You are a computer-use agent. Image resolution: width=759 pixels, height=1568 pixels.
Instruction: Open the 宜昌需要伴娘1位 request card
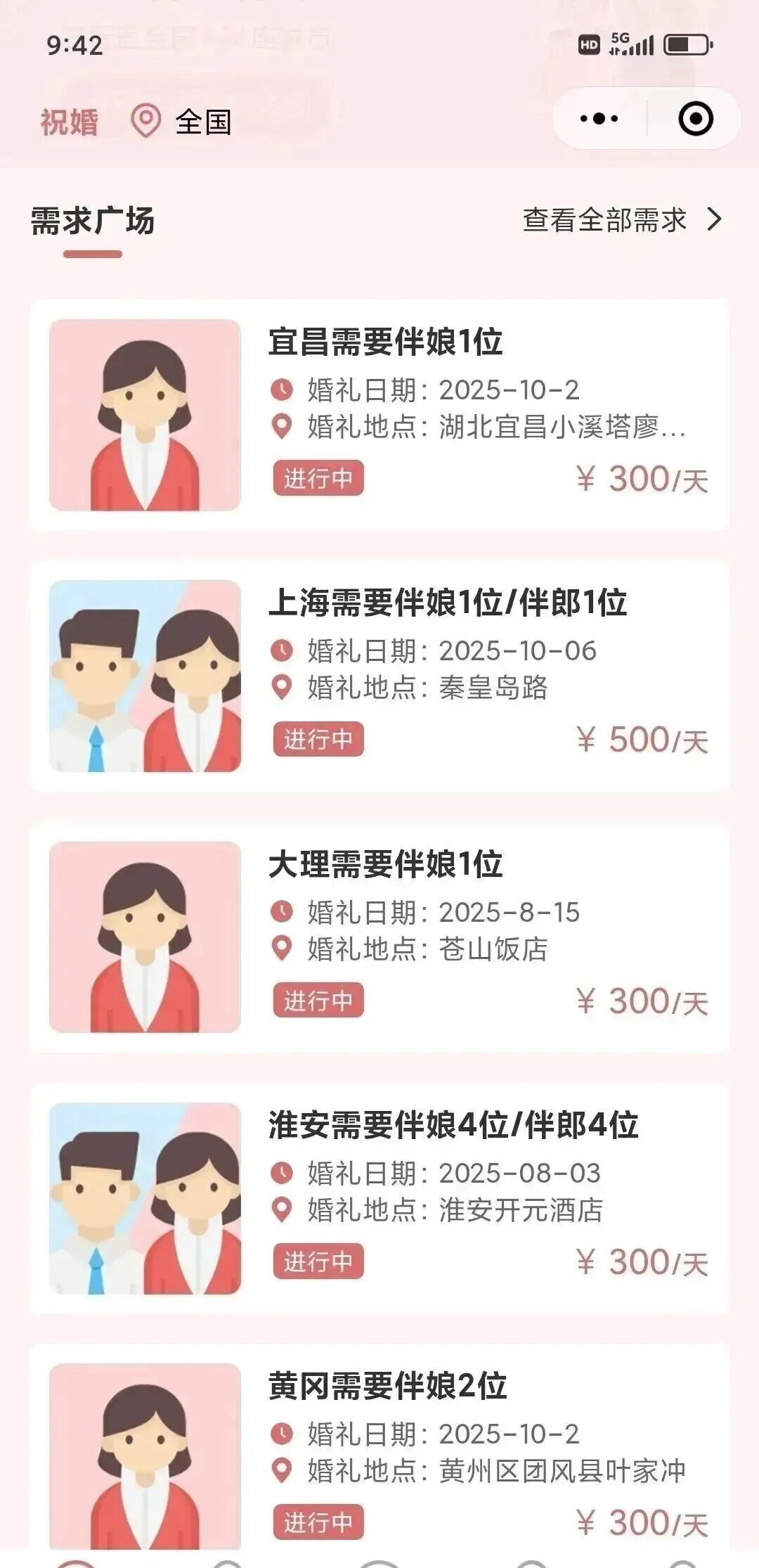(x=379, y=415)
